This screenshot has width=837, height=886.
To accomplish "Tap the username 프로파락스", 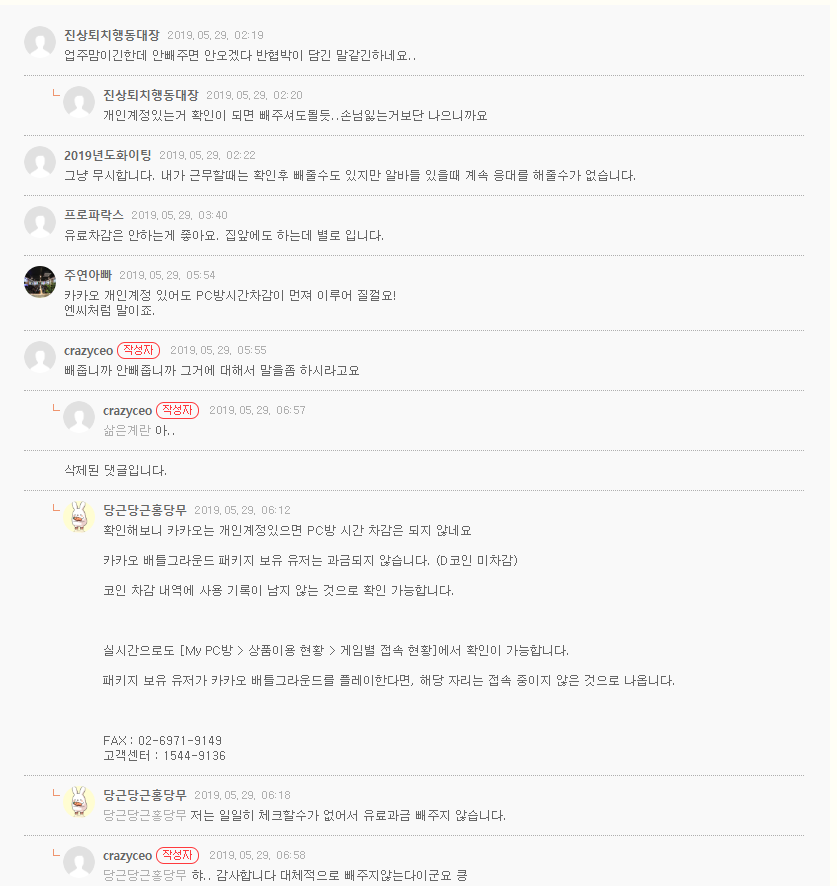I will (x=93, y=215).
